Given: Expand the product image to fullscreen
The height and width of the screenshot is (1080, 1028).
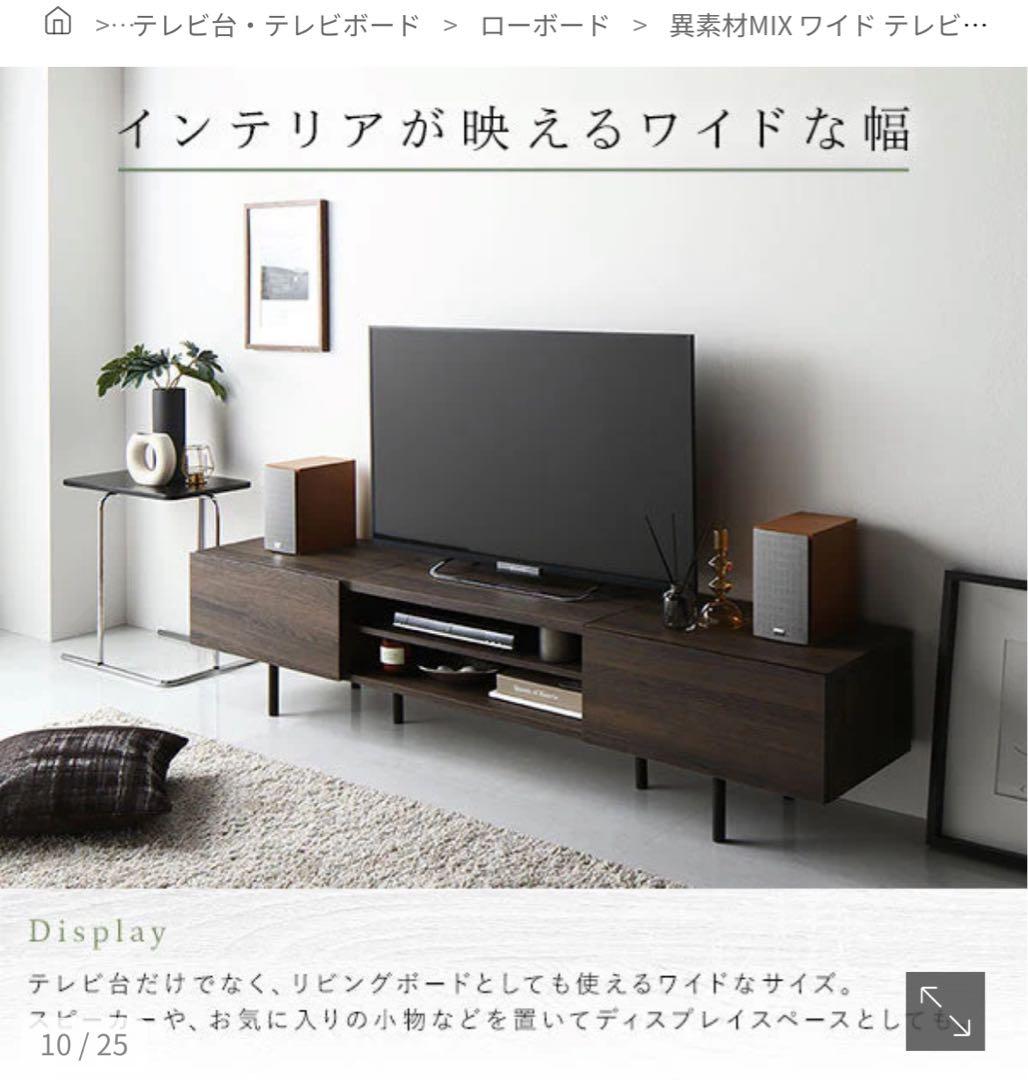Looking at the screenshot, I should tap(944, 1010).
